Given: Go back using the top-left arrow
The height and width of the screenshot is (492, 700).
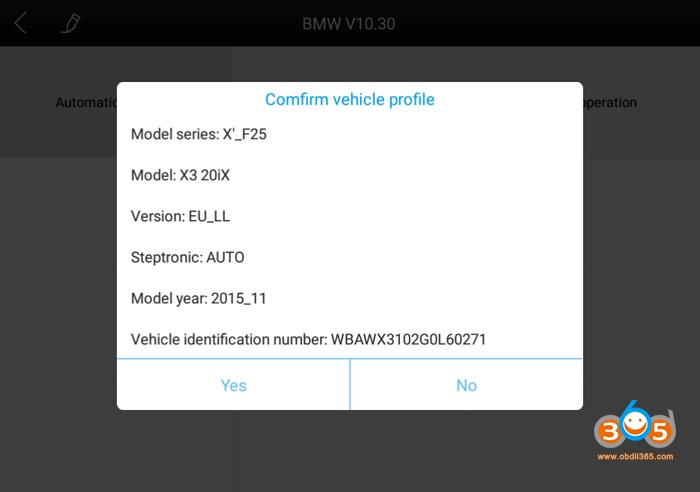Looking at the screenshot, I should tap(21, 23).
